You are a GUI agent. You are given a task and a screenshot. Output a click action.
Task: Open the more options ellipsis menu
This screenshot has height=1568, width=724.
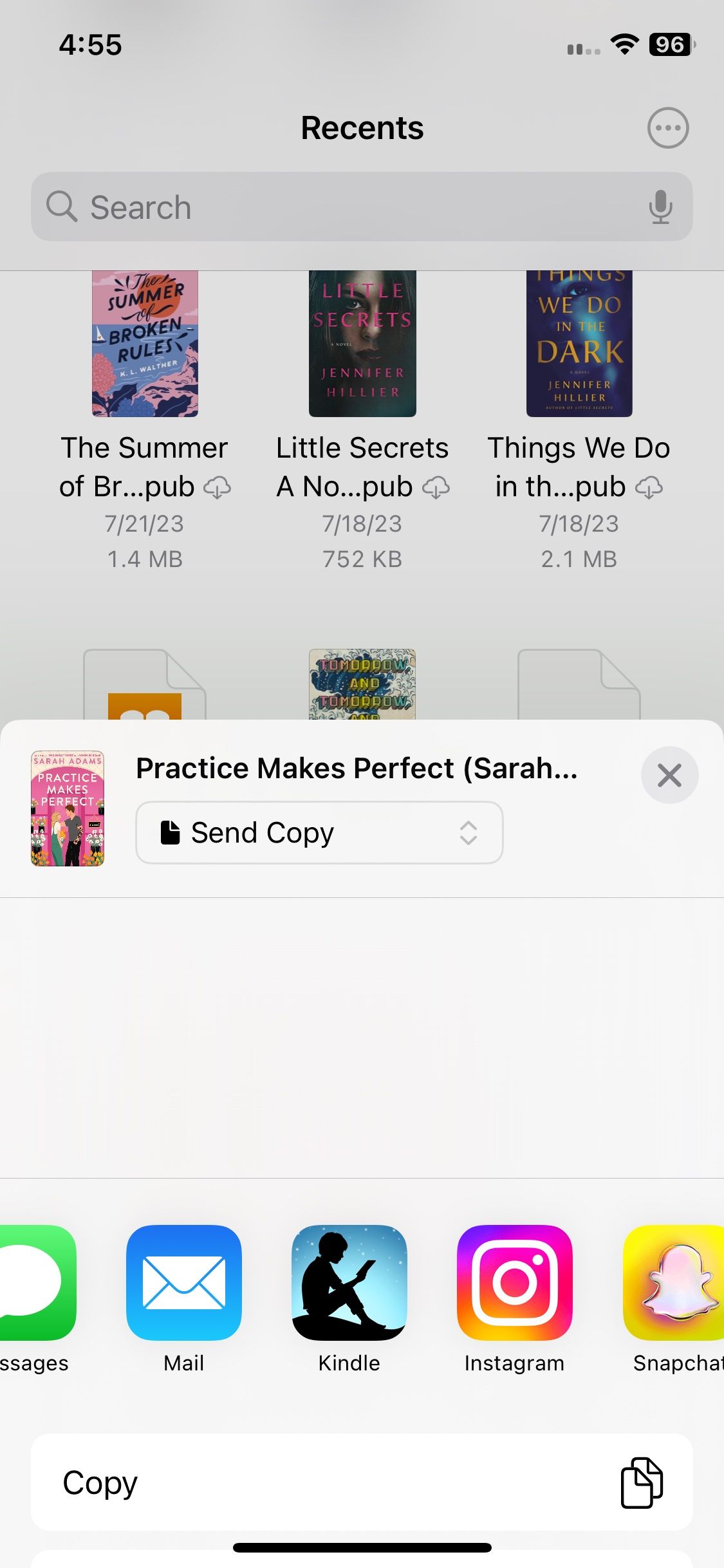point(667,127)
